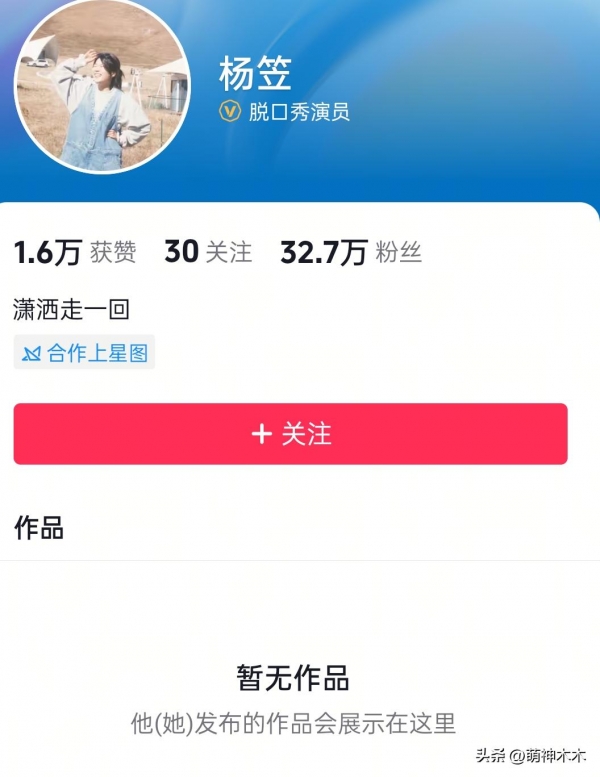View the 32.7万 粉丝 followers list

tap(350, 252)
